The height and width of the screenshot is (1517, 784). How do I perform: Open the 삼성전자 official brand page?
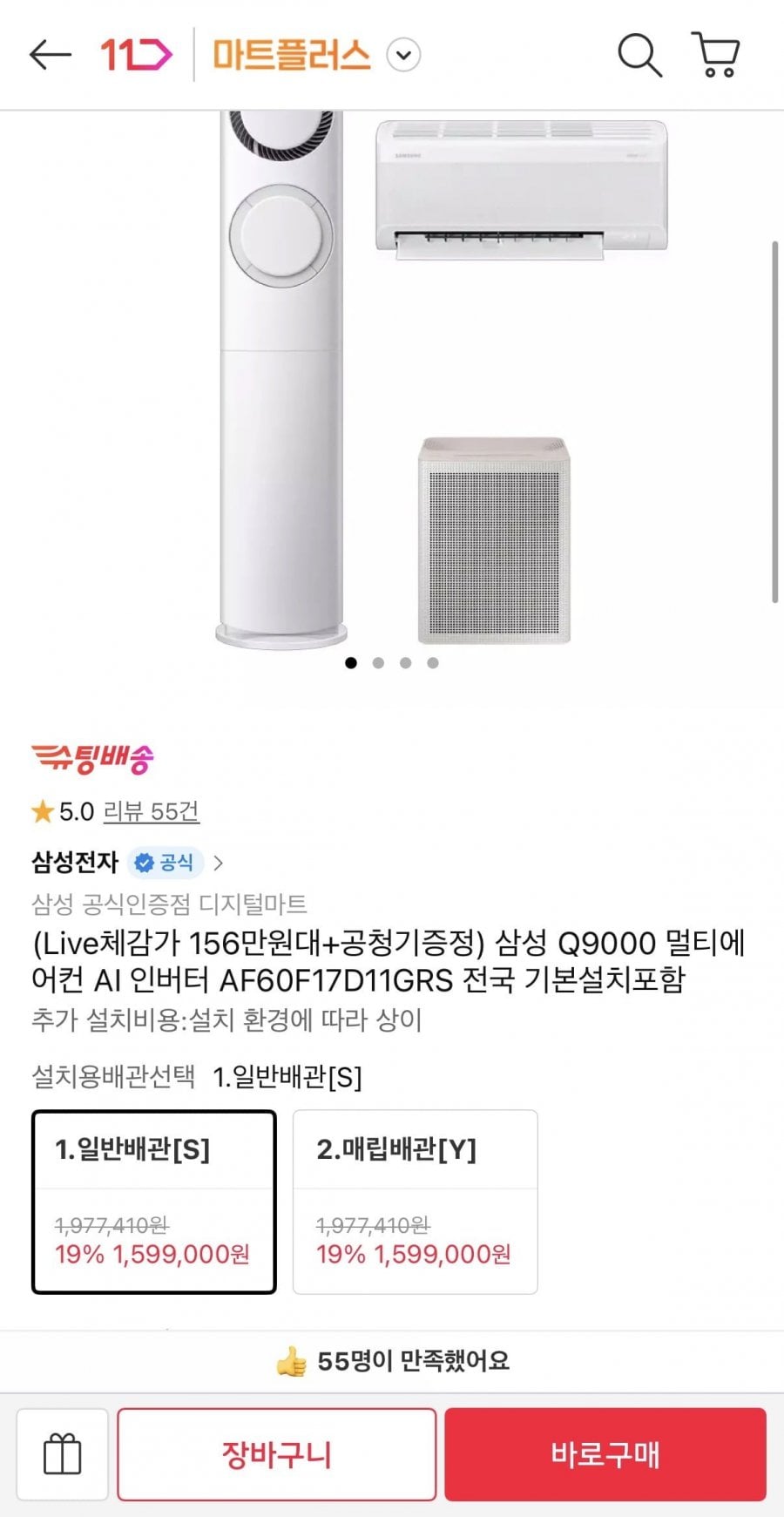pos(127,863)
